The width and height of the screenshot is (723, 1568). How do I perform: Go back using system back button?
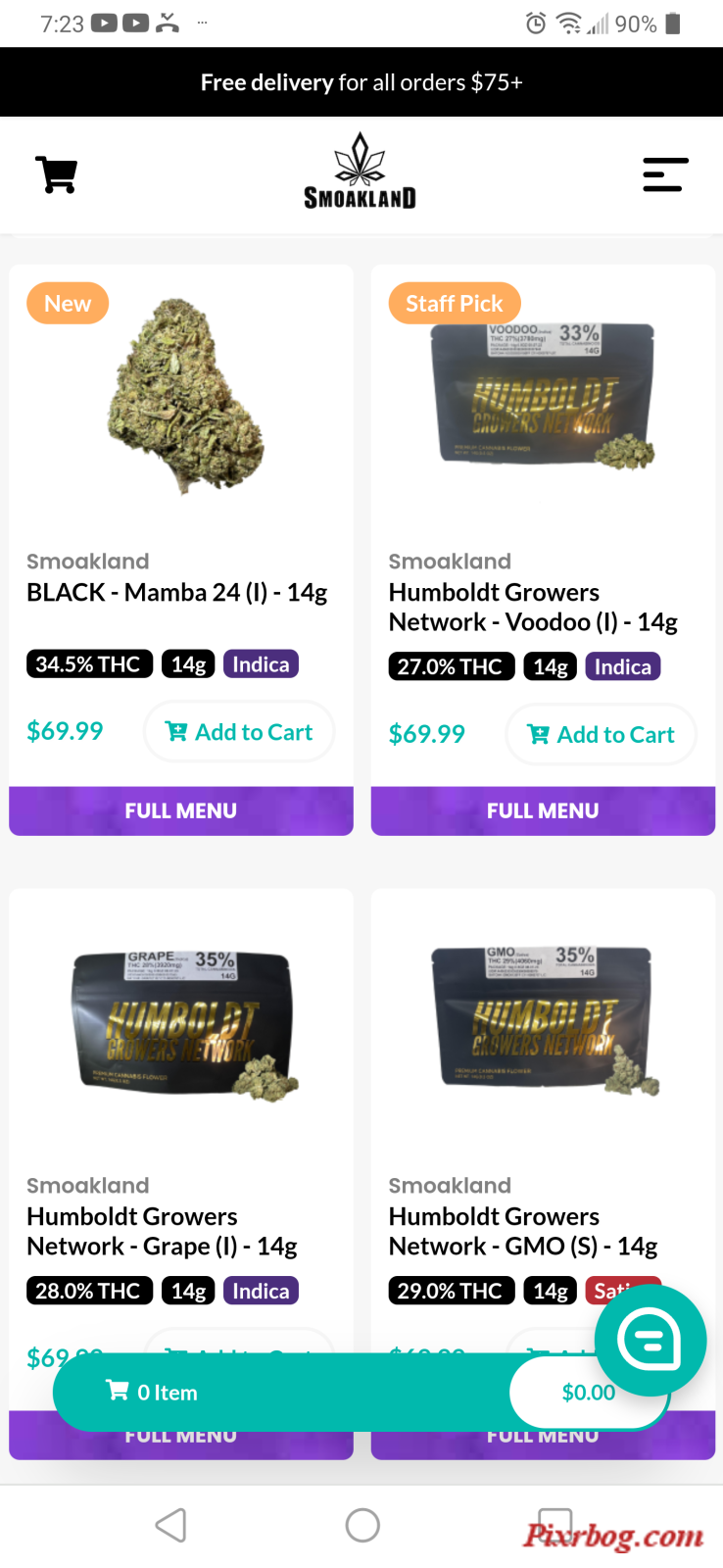pyautogui.click(x=170, y=1525)
